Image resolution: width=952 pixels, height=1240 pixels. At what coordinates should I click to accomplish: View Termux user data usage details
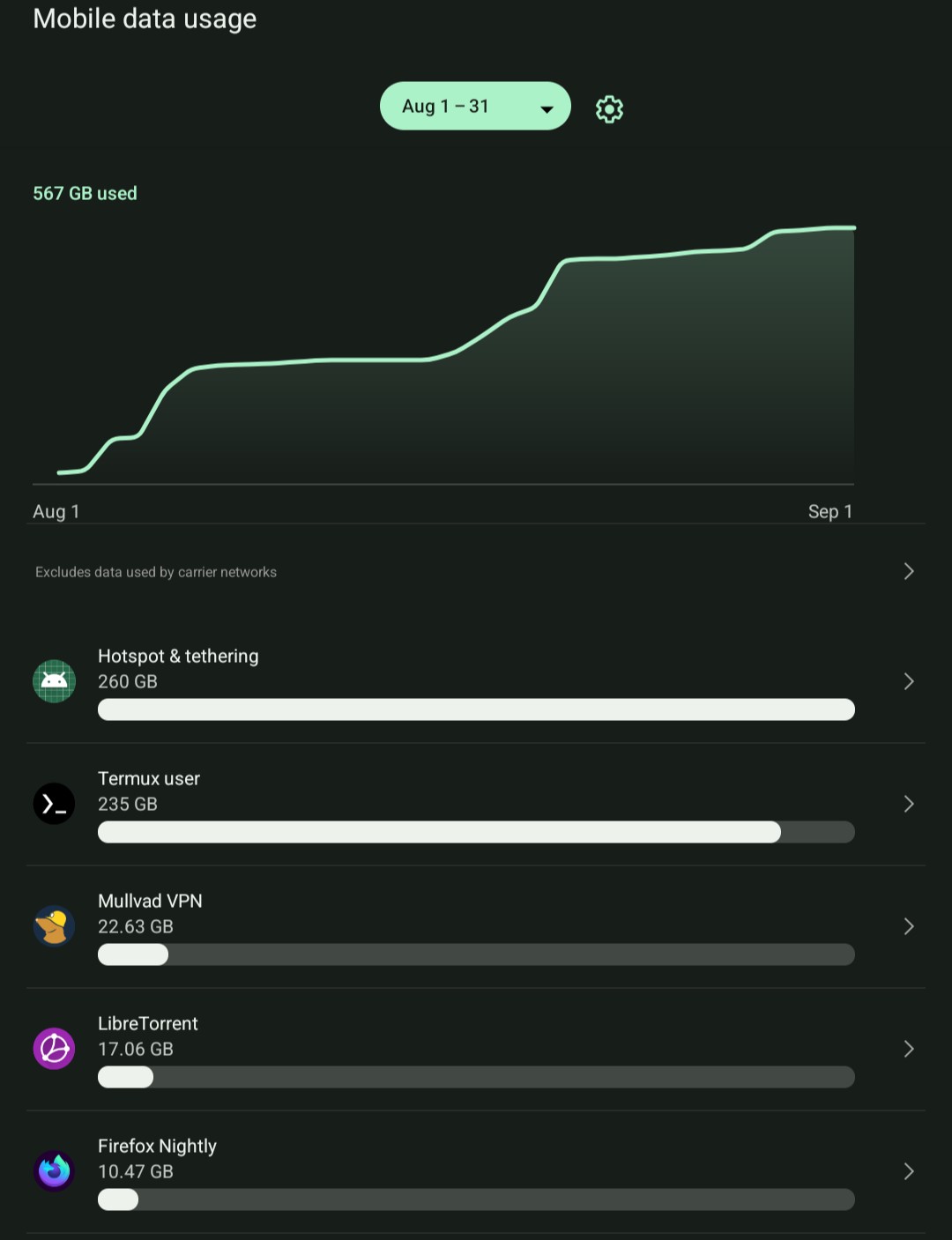(x=475, y=804)
